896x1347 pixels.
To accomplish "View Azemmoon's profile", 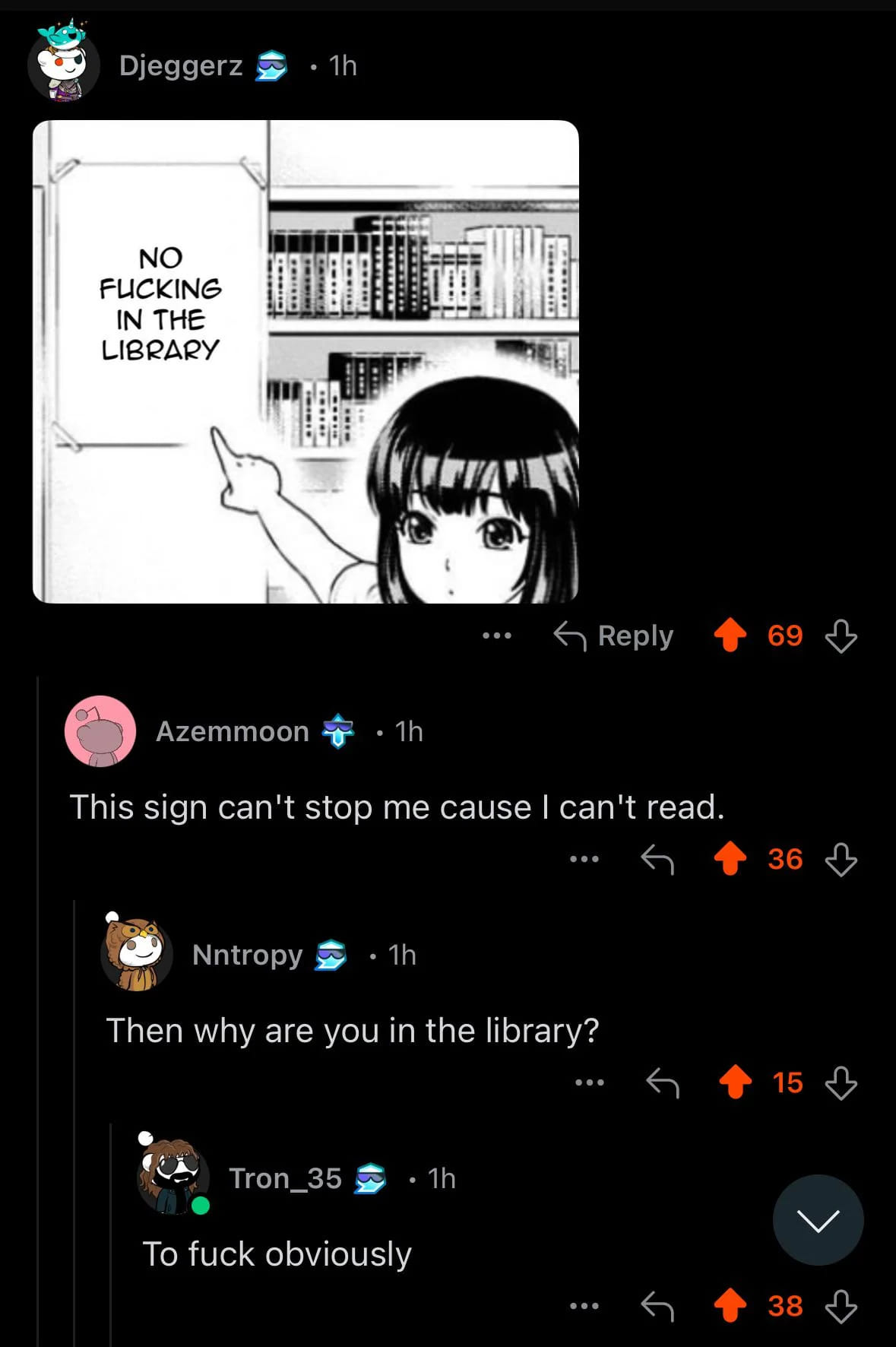I will click(232, 731).
